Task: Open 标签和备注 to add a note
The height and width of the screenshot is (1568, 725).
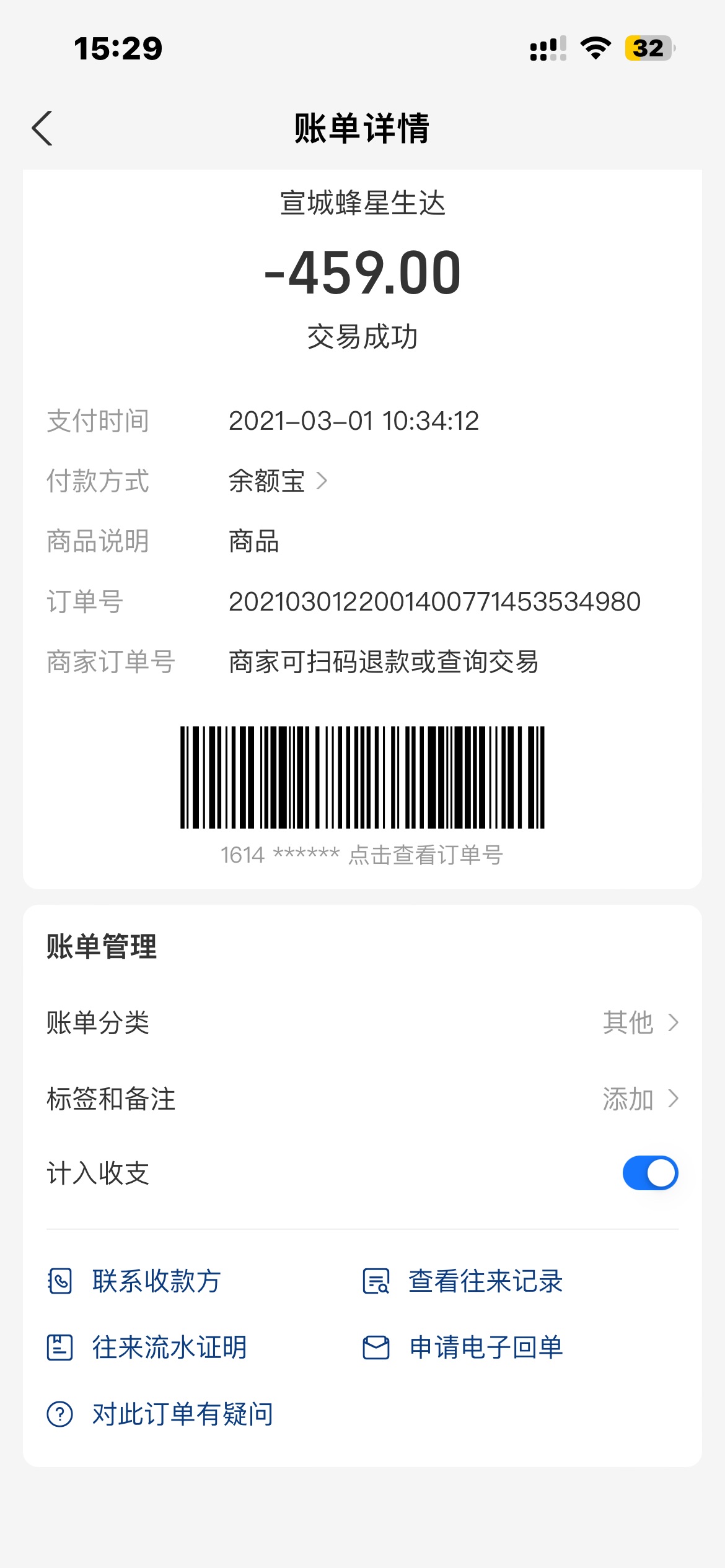Action: coord(362,1099)
